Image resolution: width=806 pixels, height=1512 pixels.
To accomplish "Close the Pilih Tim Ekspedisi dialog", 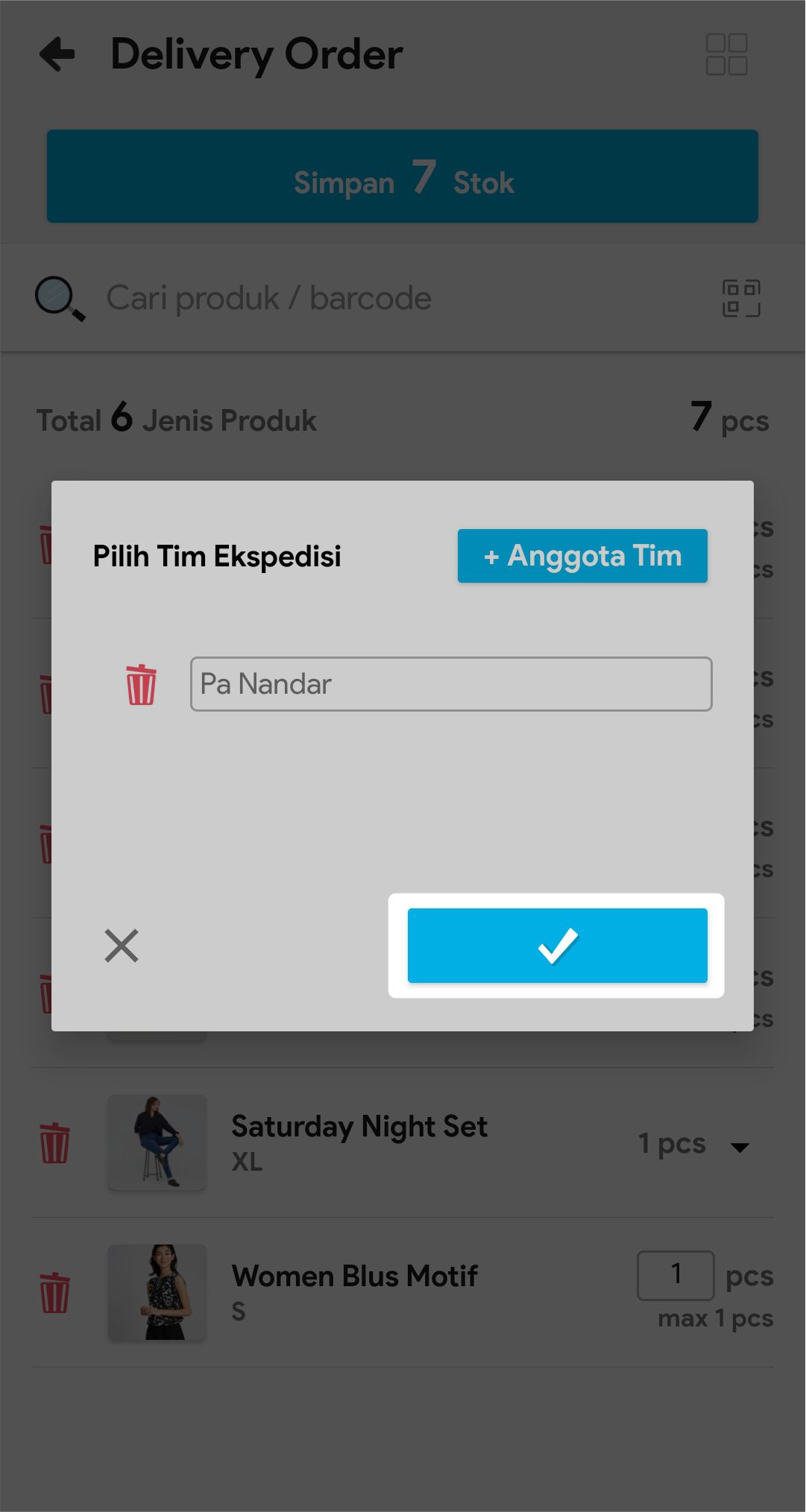I will coord(122,946).
